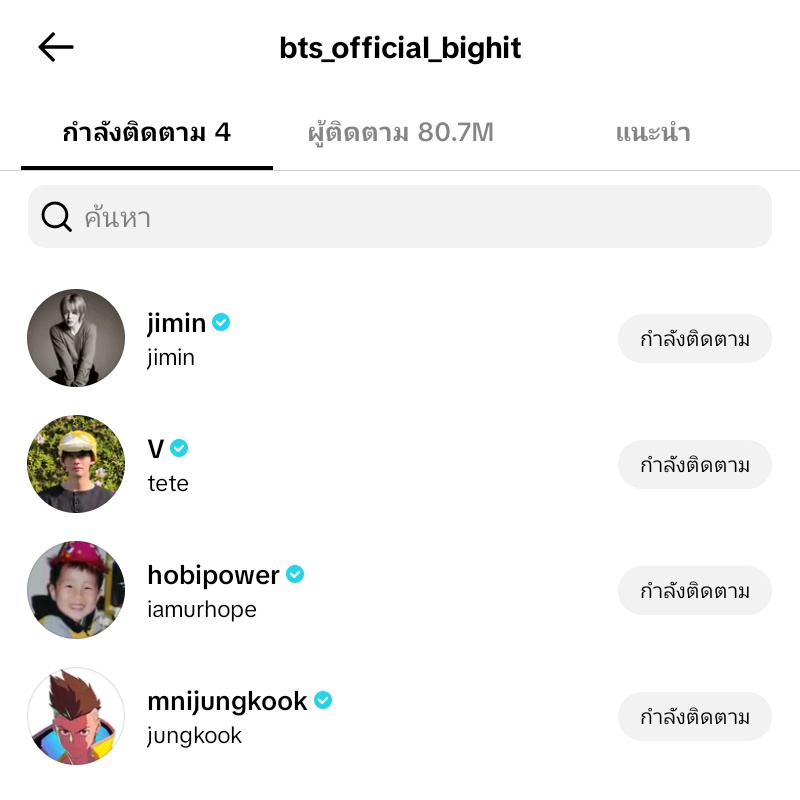800x800 pixels.
Task: Open the แนะนำ tab
Action: click(653, 133)
